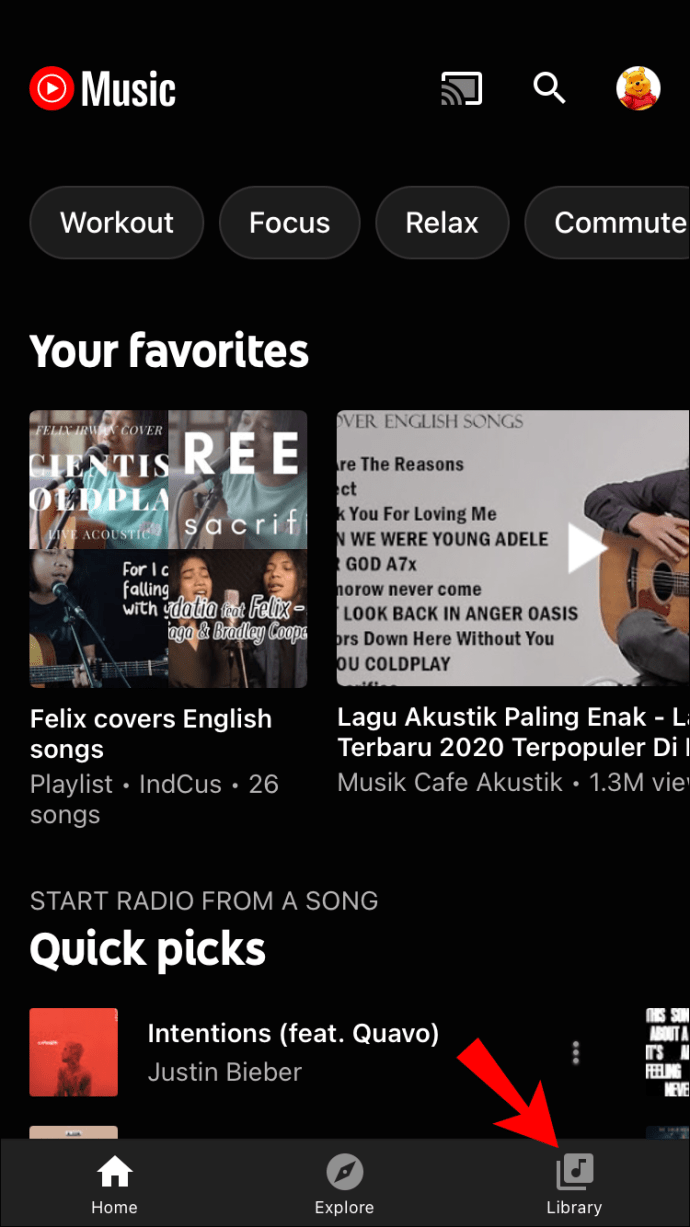Switch to the Library tab

pyautogui.click(x=574, y=1184)
